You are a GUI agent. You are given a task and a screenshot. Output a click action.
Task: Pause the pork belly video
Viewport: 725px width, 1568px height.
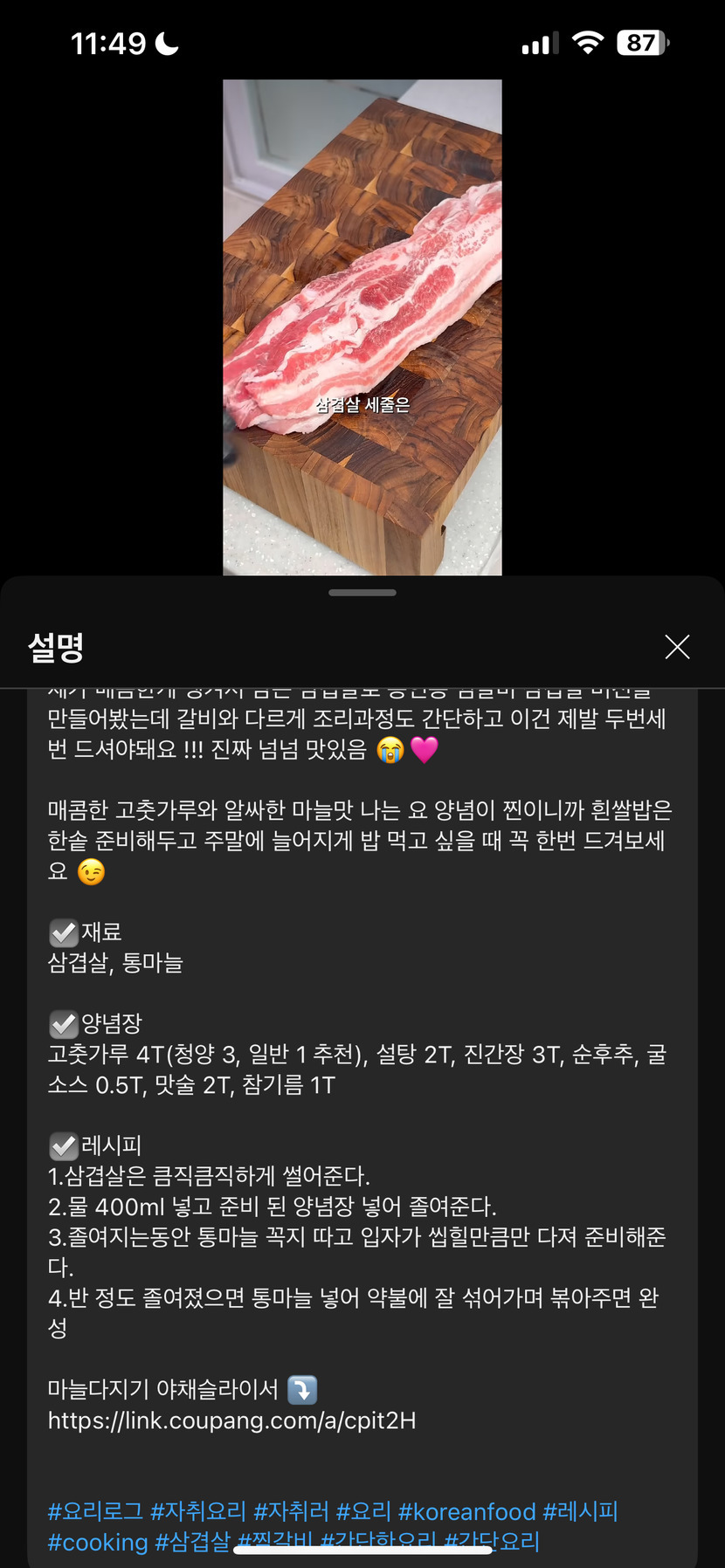click(362, 327)
